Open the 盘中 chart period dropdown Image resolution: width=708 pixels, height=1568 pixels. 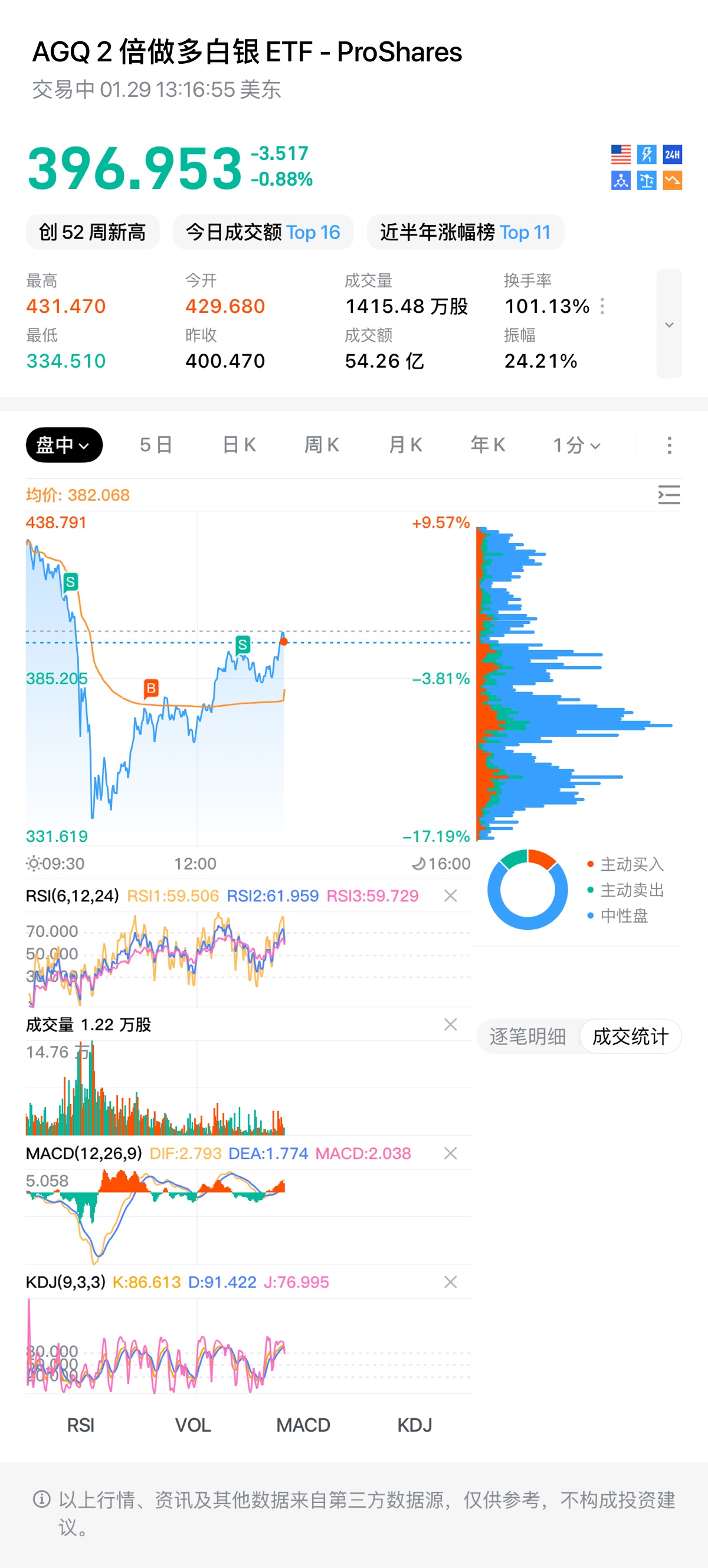pos(63,445)
